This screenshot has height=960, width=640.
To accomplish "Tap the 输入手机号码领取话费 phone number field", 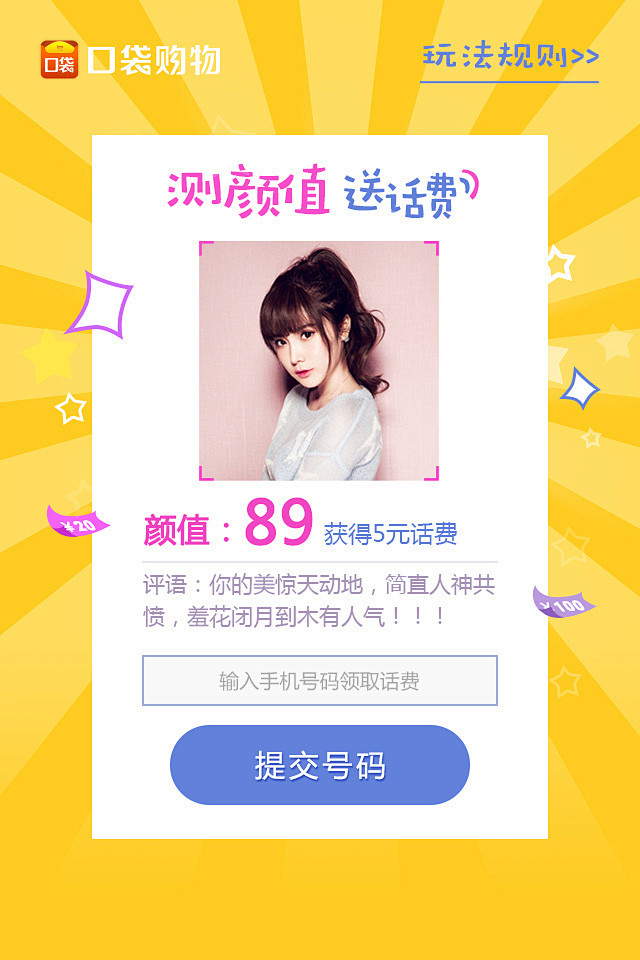I will (x=320, y=681).
